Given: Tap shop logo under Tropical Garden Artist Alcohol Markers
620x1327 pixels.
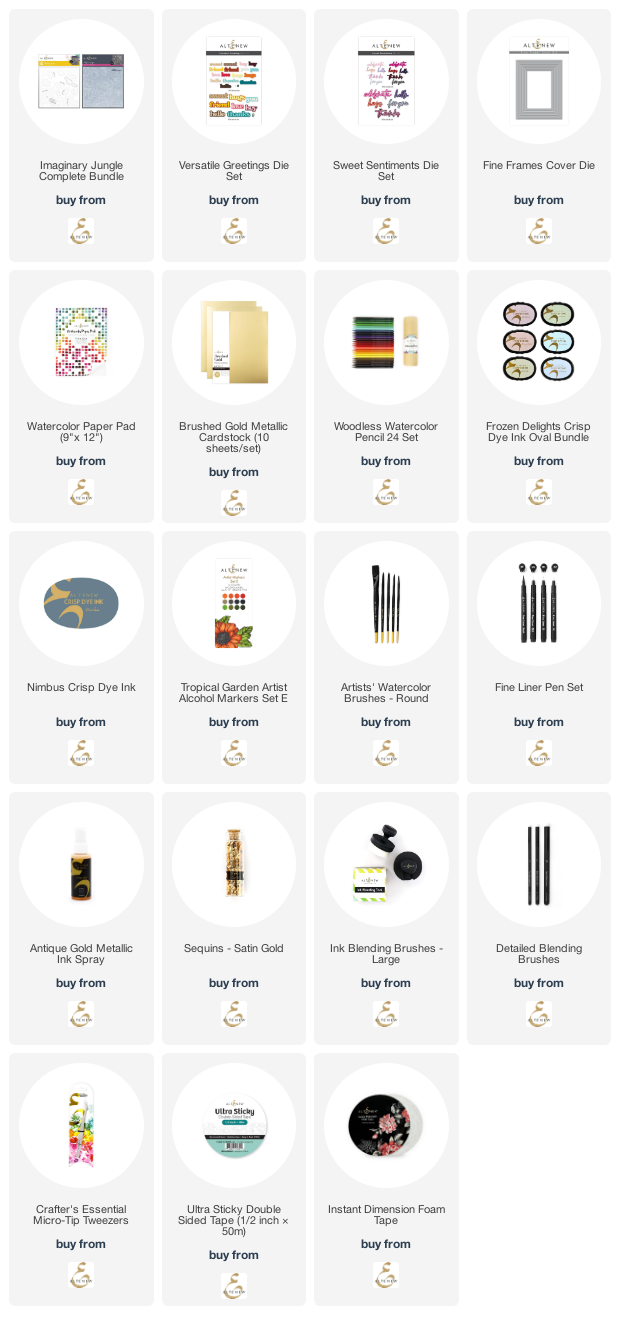Looking at the screenshot, I should pyautogui.click(x=233, y=753).
